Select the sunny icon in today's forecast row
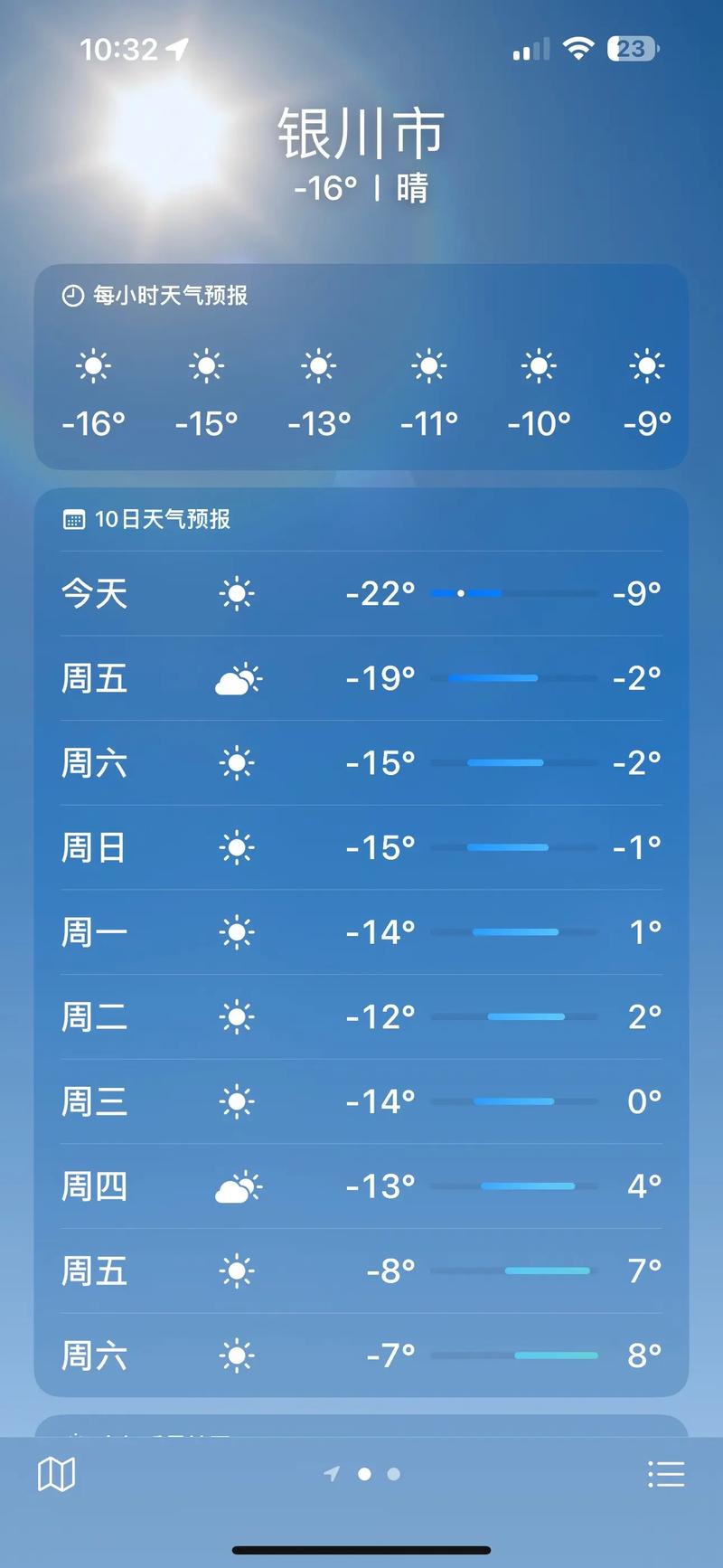Viewport: 723px width, 1568px height. tap(237, 593)
